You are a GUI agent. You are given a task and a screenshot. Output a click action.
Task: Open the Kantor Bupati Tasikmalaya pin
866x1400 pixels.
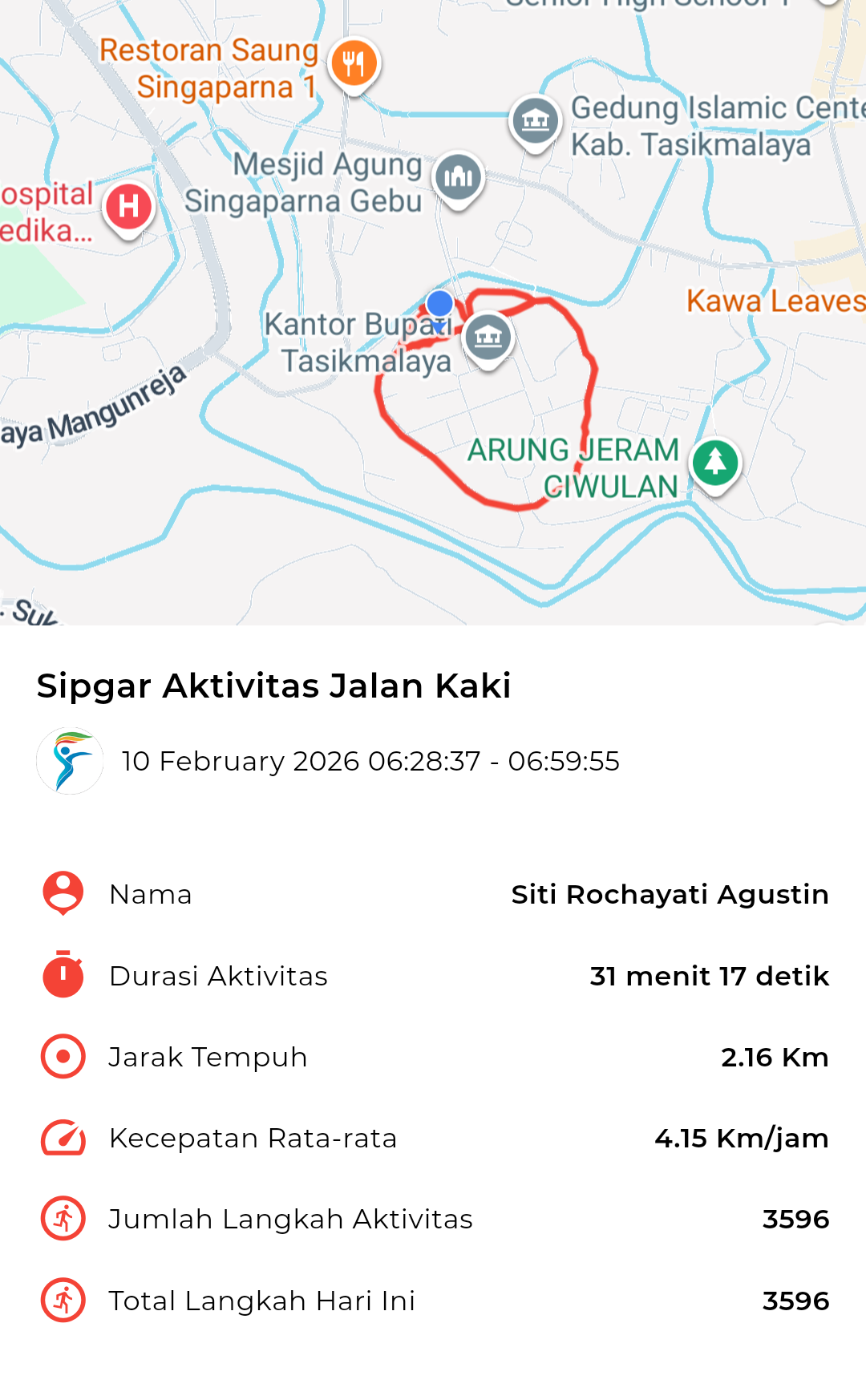coord(488,337)
